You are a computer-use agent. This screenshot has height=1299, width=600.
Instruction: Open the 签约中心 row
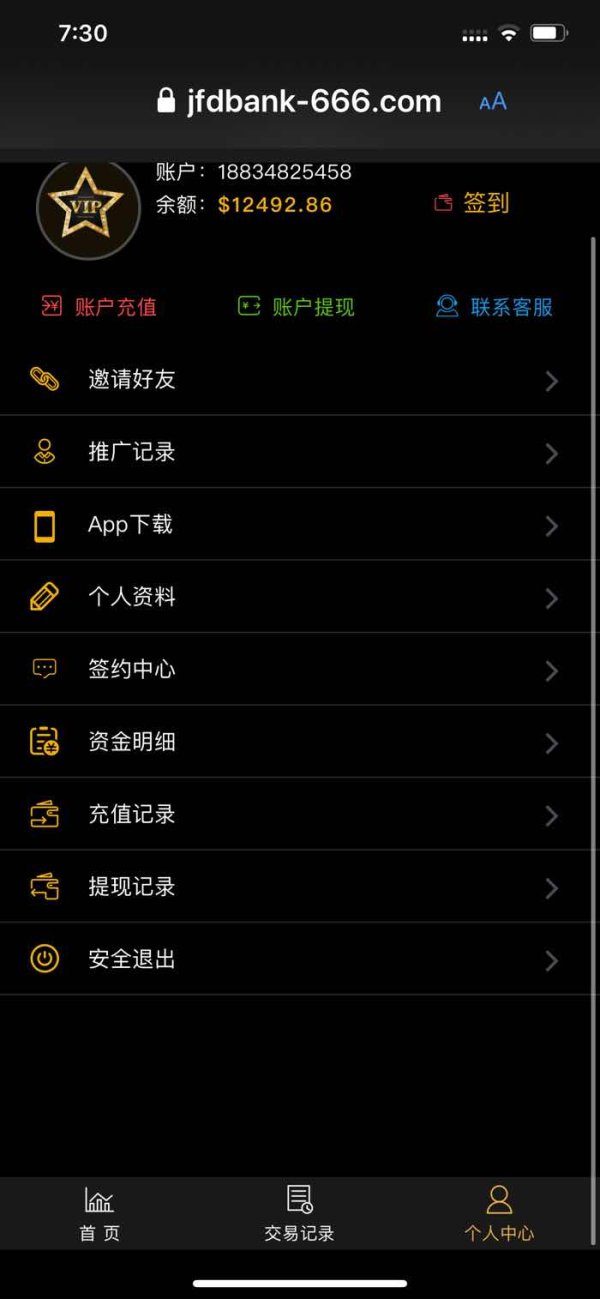coord(300,670)
